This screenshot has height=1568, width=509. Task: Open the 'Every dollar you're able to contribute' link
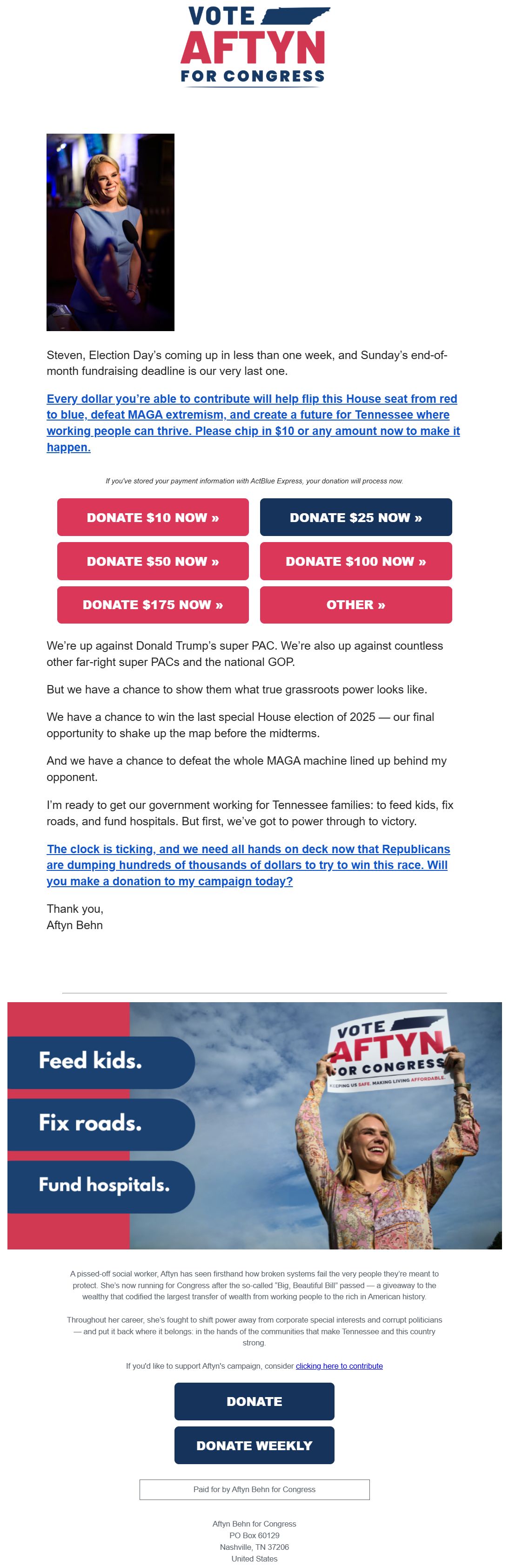[x=253, y=423]
